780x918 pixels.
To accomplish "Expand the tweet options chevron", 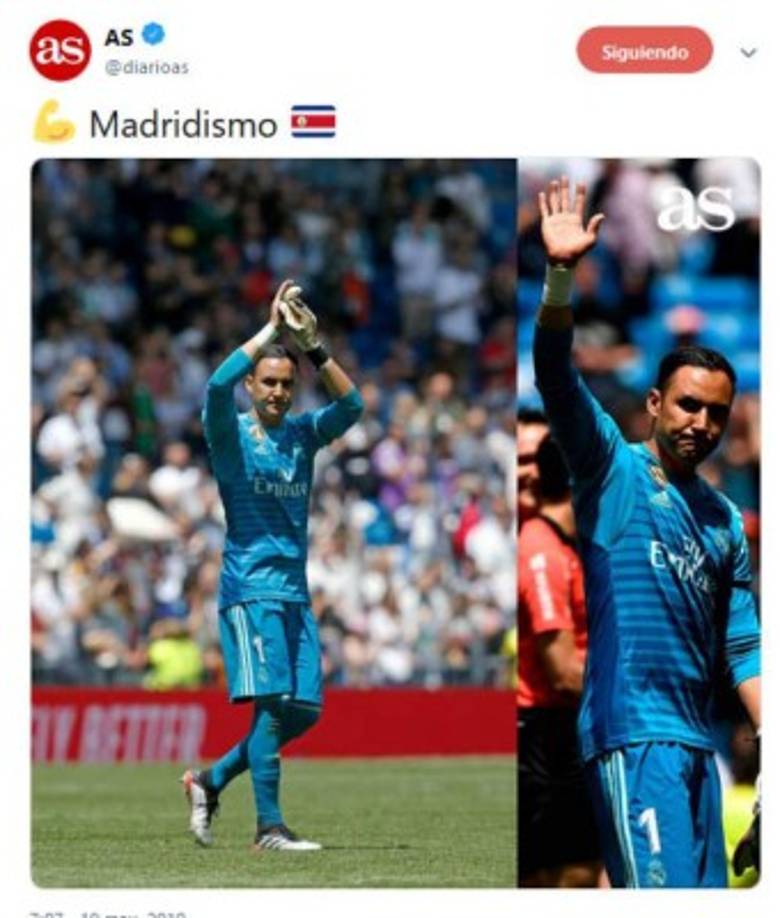I will 748,53.
